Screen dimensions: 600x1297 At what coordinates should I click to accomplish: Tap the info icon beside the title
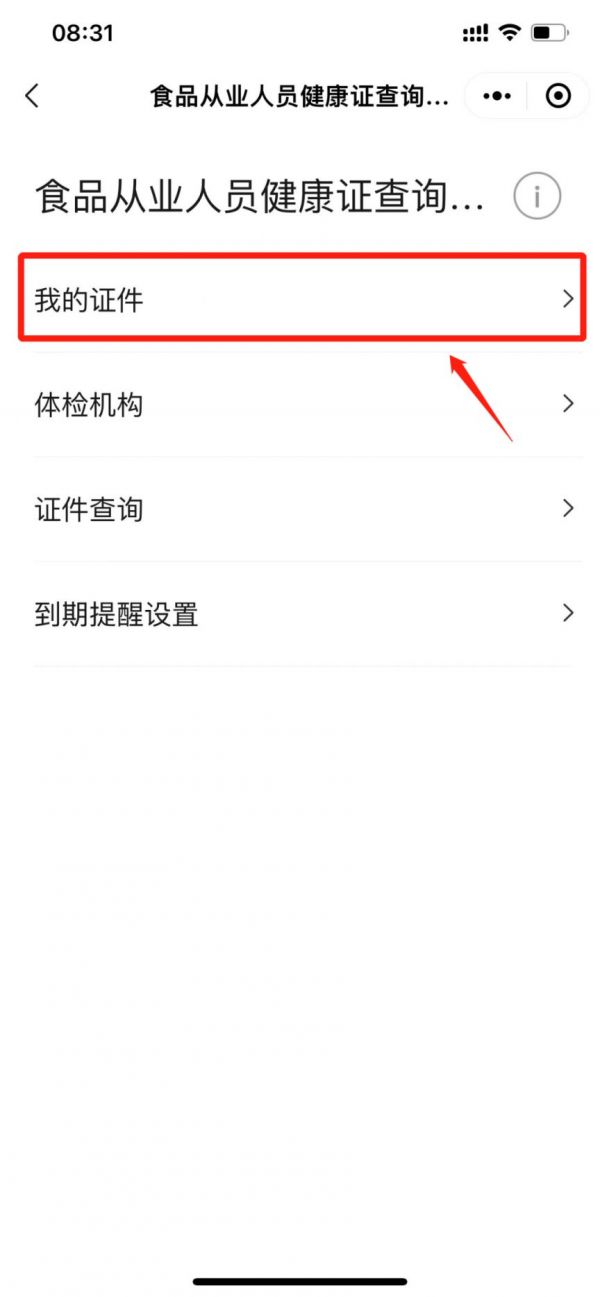tap(537, 196)
